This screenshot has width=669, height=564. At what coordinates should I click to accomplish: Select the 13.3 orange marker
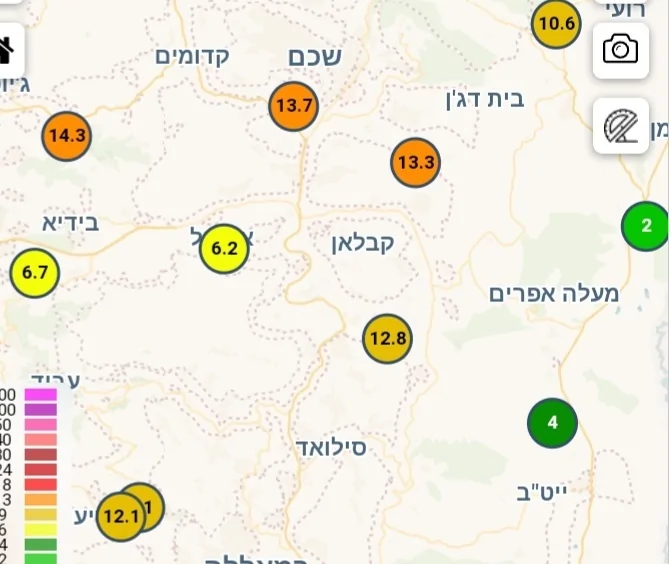[416, 162]
